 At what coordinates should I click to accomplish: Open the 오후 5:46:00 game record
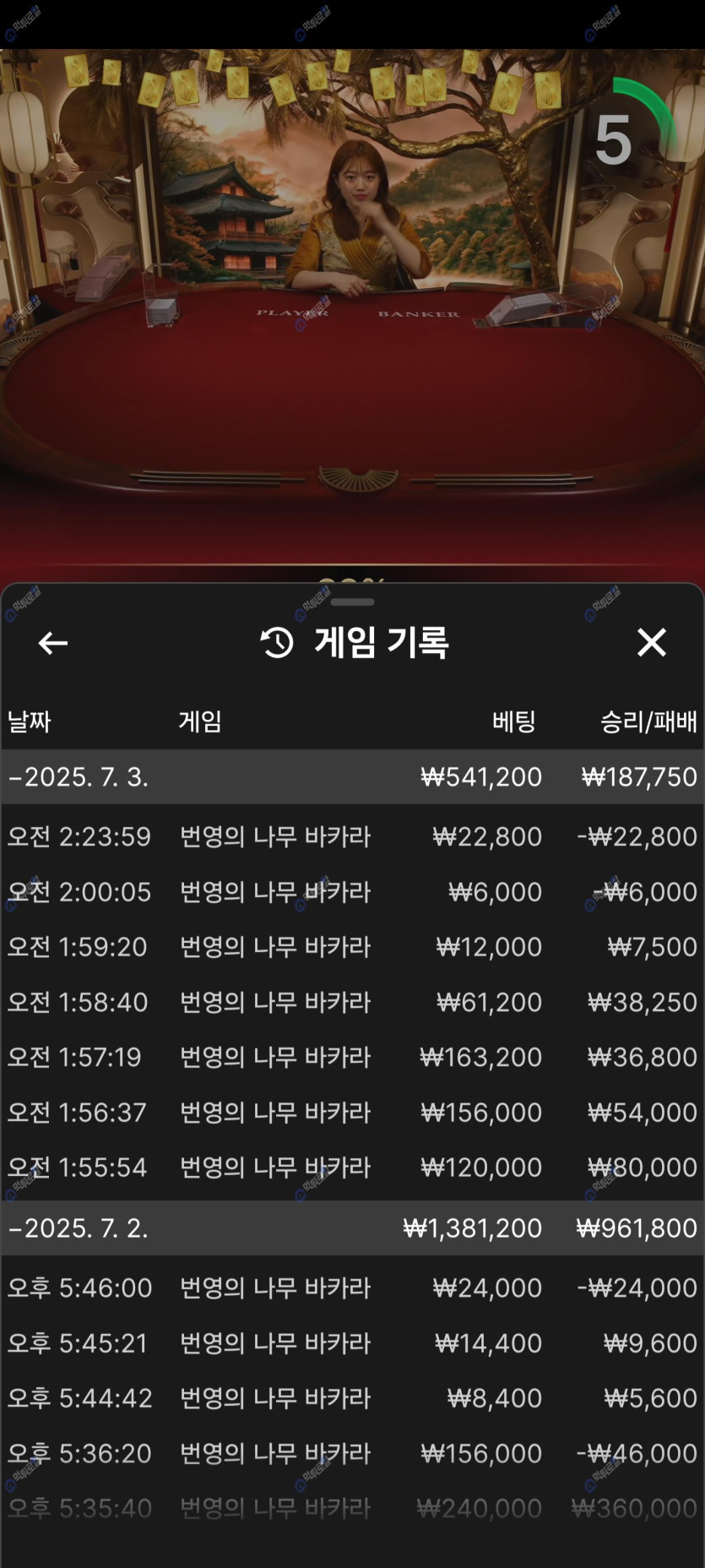(x=352, y=1288)
